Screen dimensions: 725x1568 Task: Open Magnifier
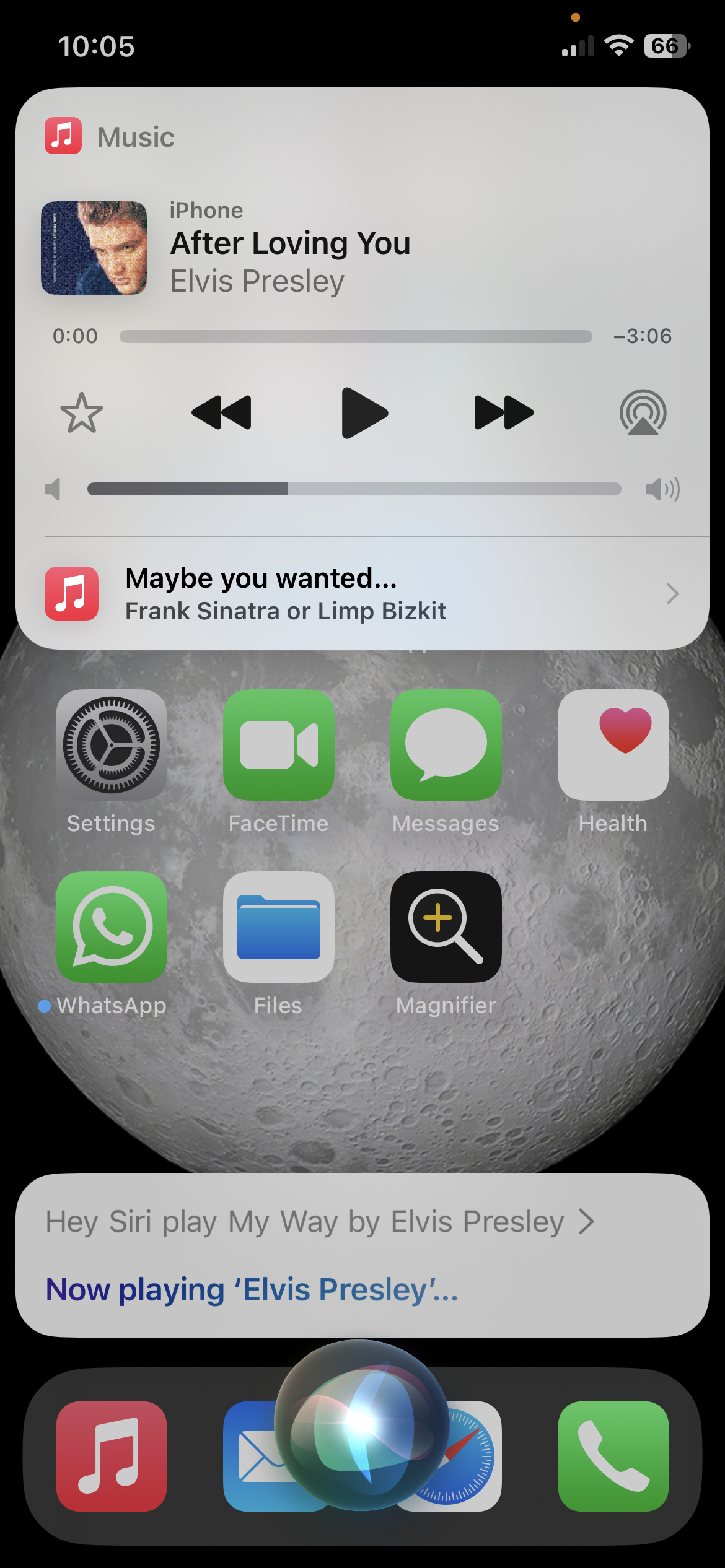tap(446, 927)
